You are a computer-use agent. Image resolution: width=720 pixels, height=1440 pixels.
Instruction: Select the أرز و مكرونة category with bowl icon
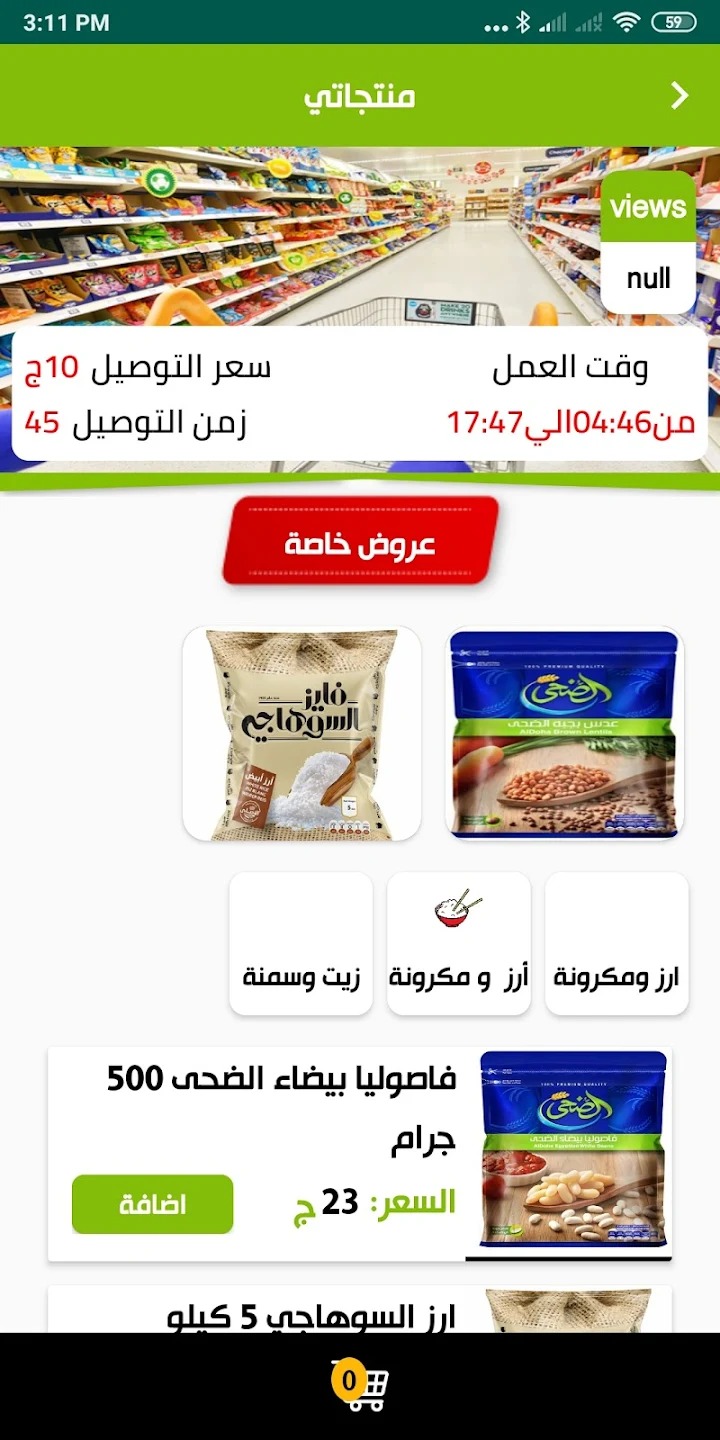[x=459, y=944]
